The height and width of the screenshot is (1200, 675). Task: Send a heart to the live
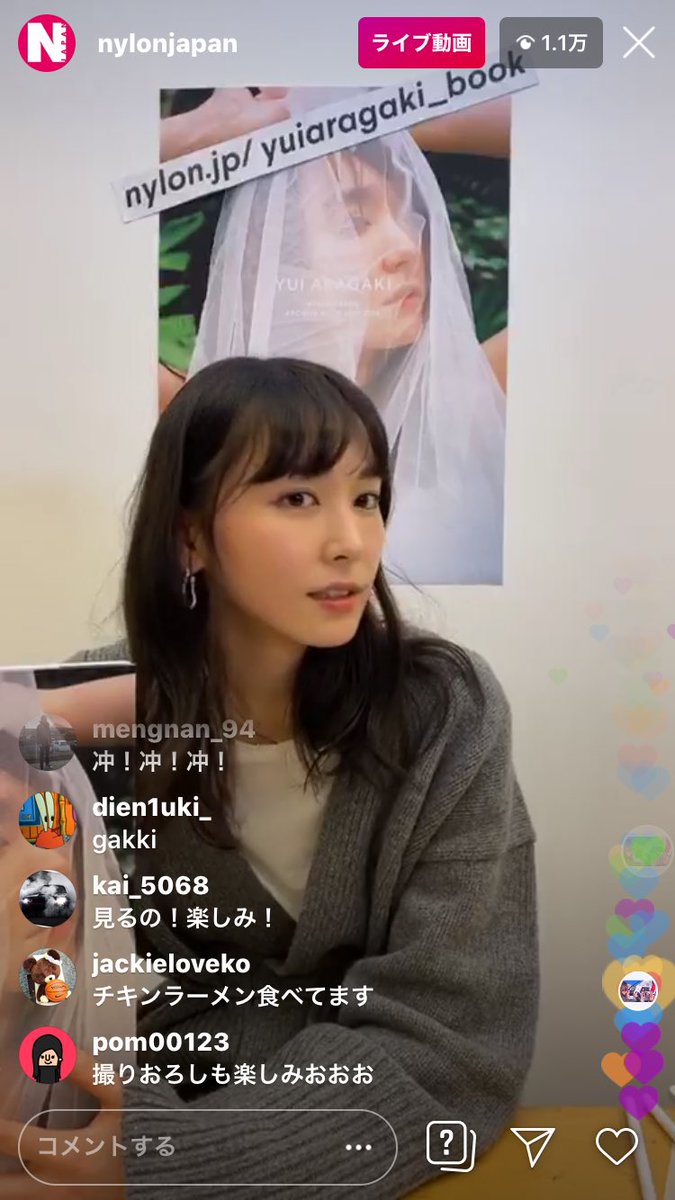[616, 1147]
